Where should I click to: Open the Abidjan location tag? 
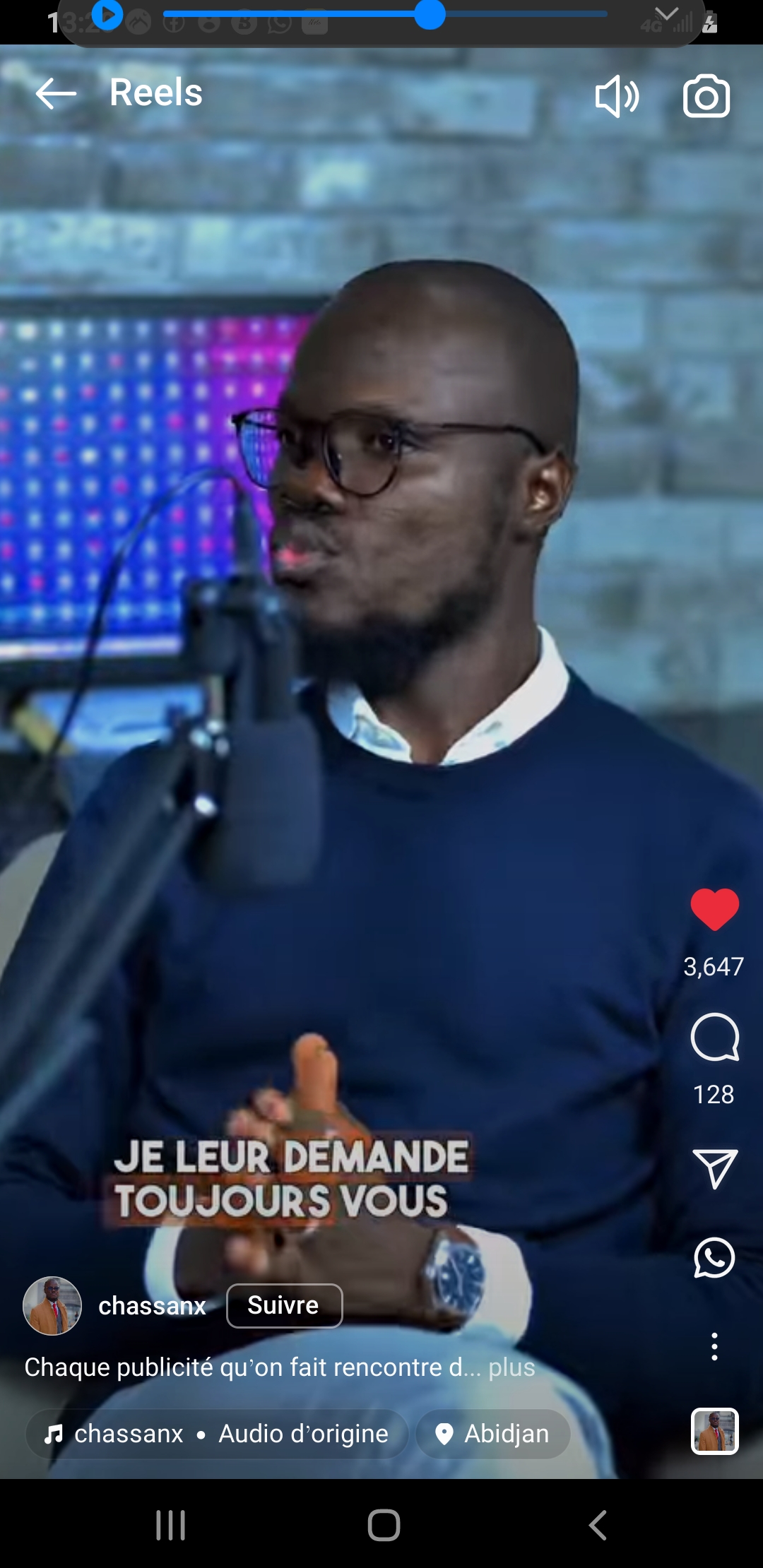pyautogui.click(x=493, y=1434)
